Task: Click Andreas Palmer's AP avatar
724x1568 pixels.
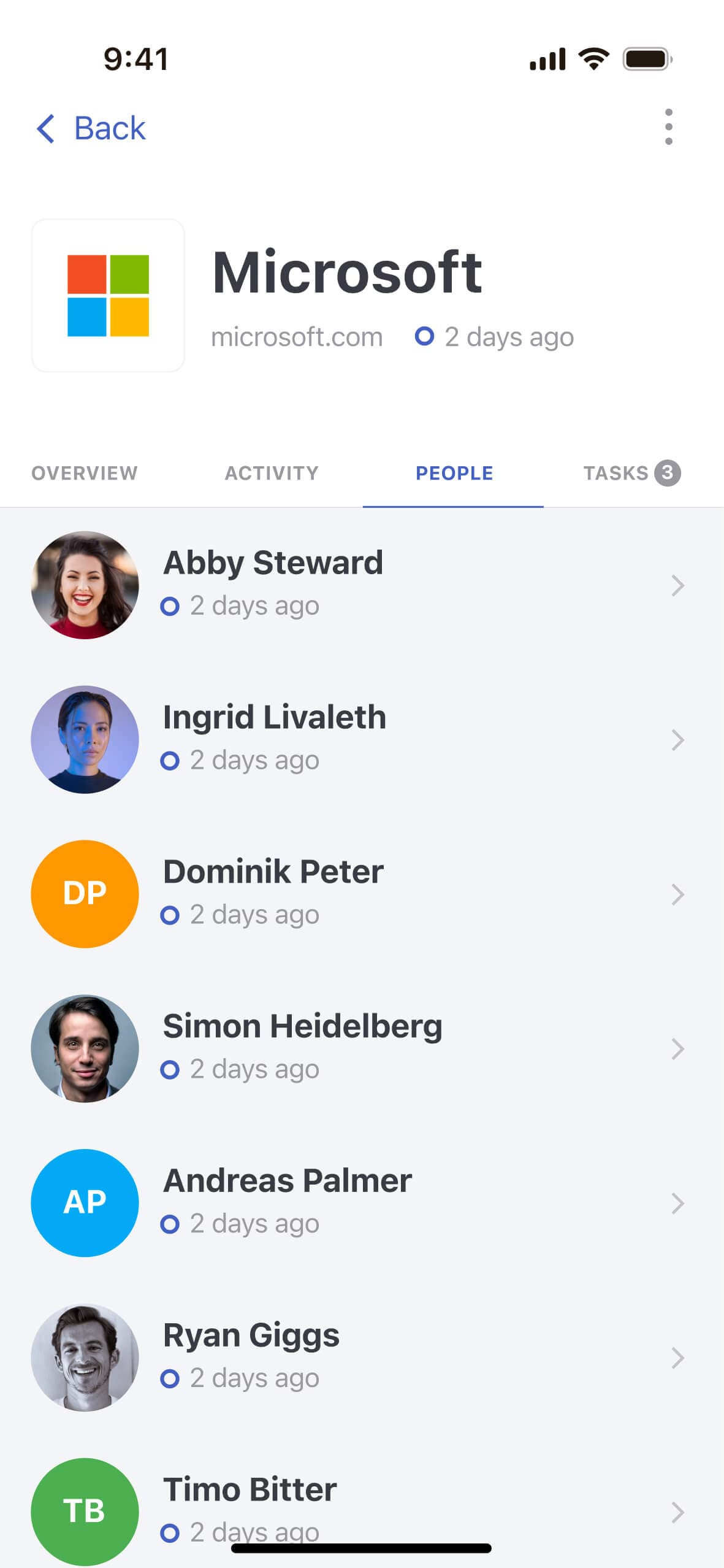Action: click(x=84, y=1202)
